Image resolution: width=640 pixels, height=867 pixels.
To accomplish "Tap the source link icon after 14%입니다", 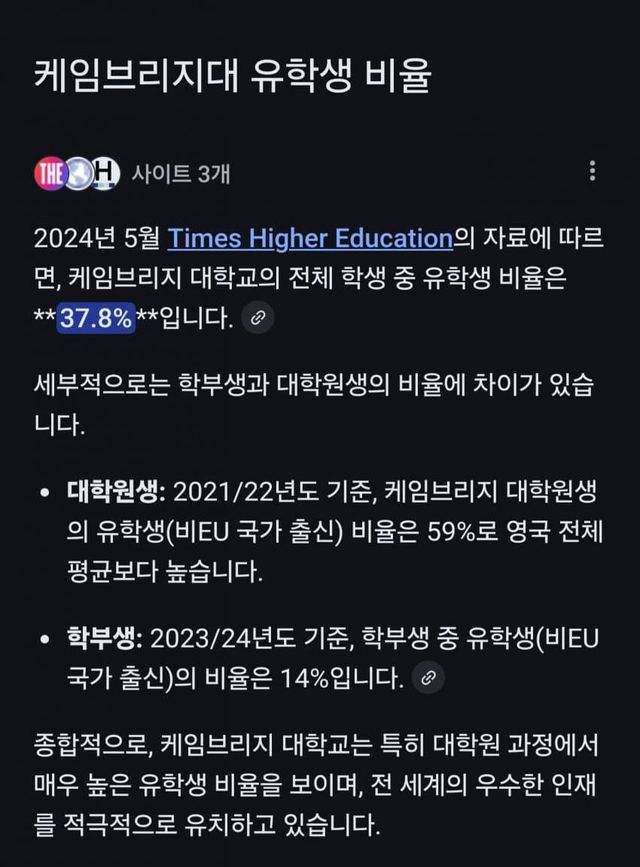I will coord(428,678).
